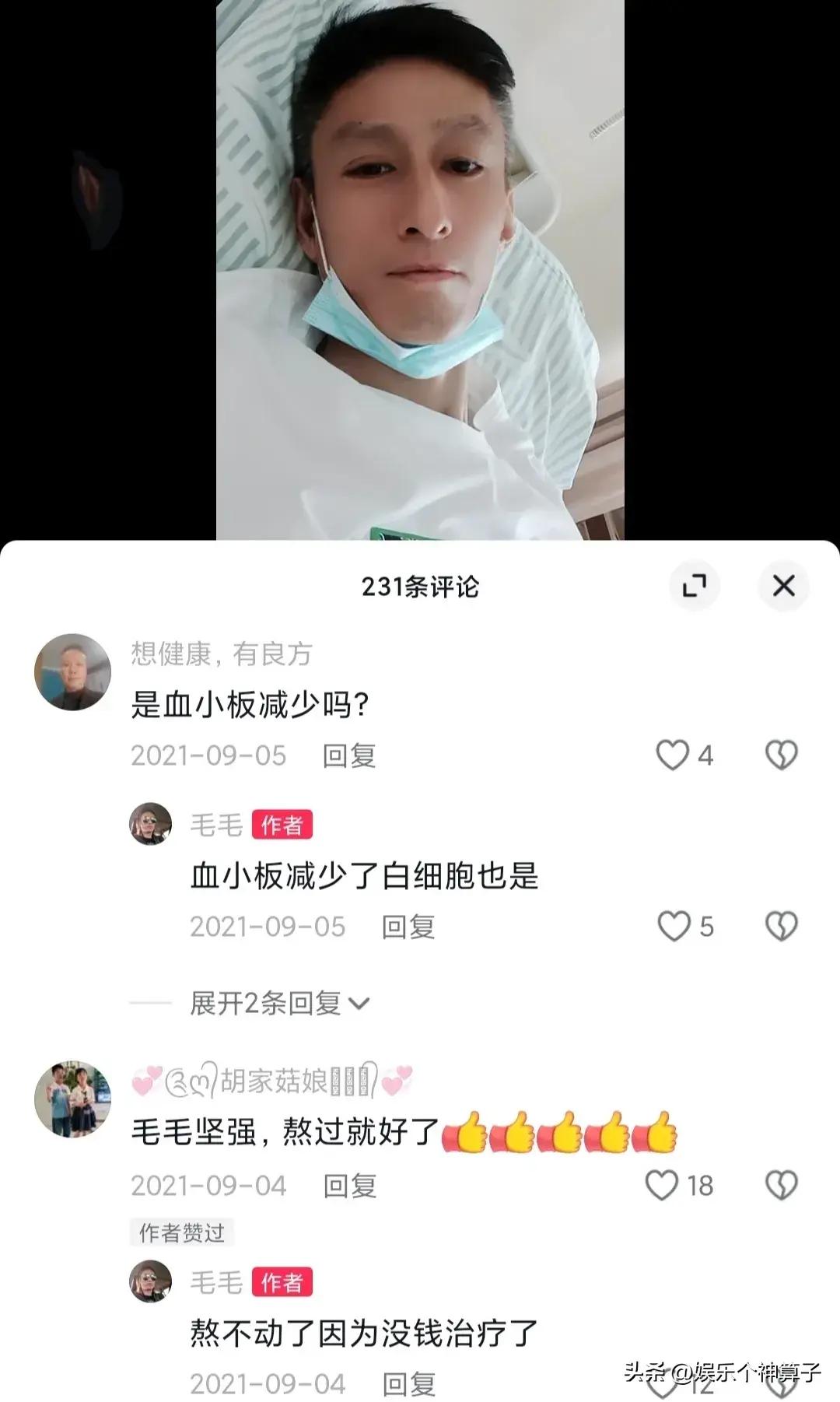The width and height of the screenshot is (840, 1402).
Task: View 毛毛's avatar on "血小板减少了白细胞也是"
Action: pos(150,824)
